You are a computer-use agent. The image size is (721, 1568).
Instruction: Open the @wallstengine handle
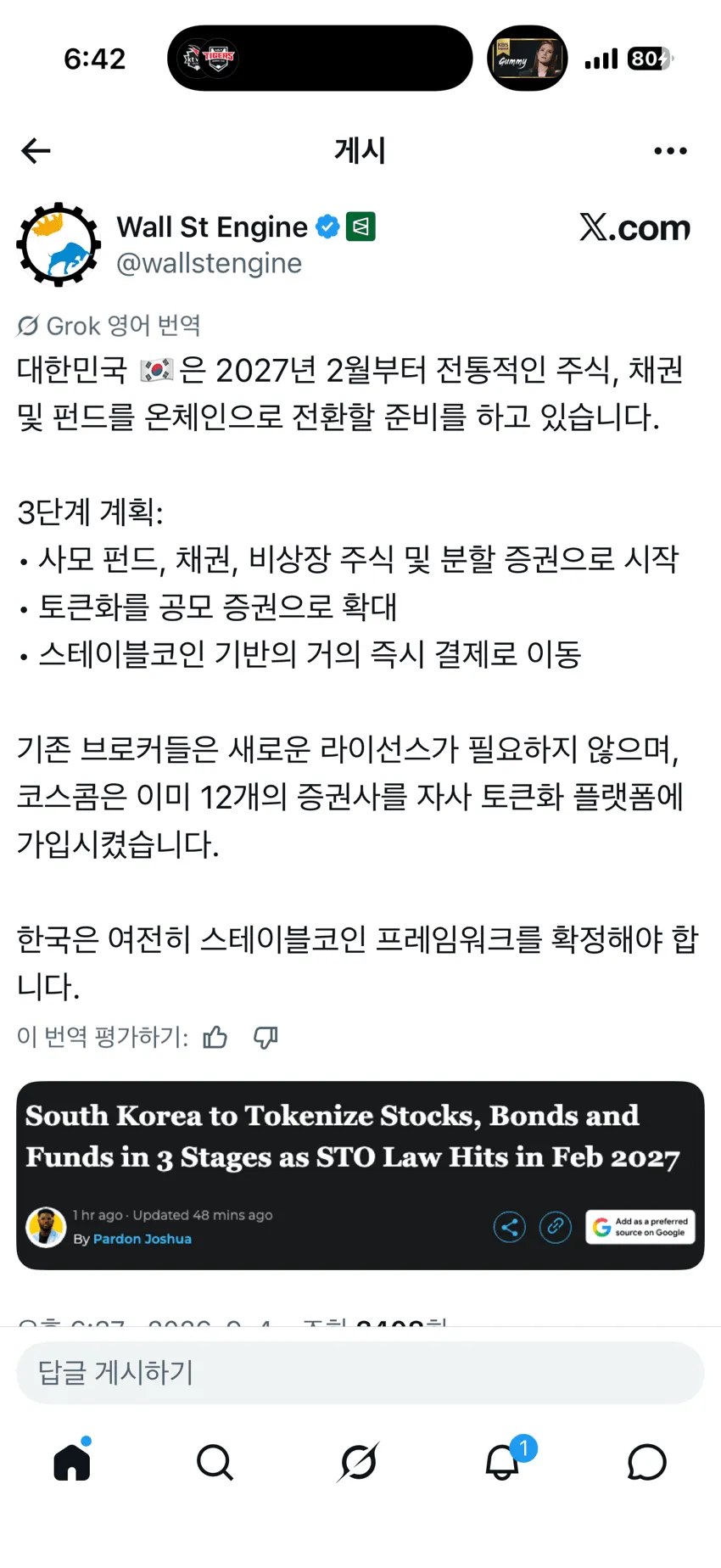tap(209, 264)
